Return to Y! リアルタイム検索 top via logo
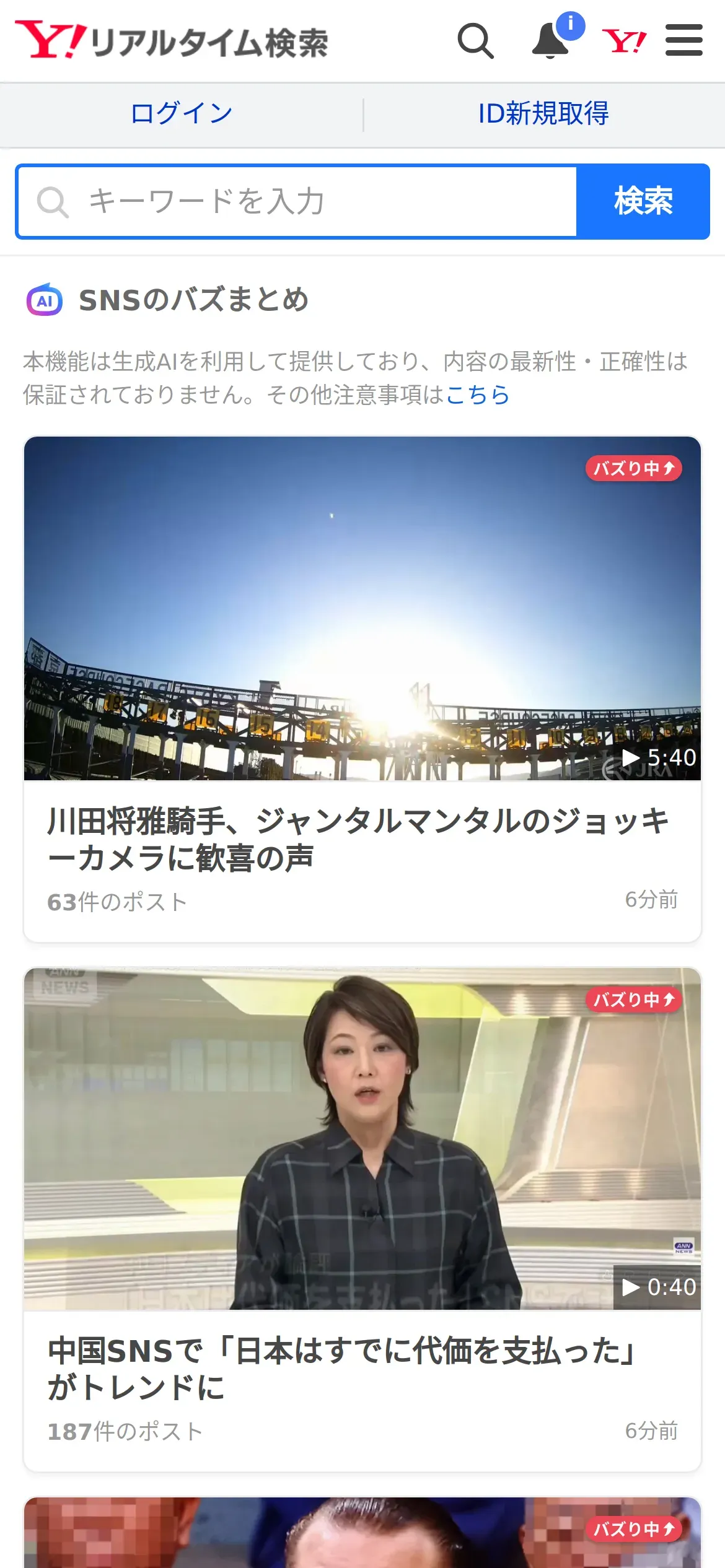This screenshot has width=725, height=1568. 172,41
